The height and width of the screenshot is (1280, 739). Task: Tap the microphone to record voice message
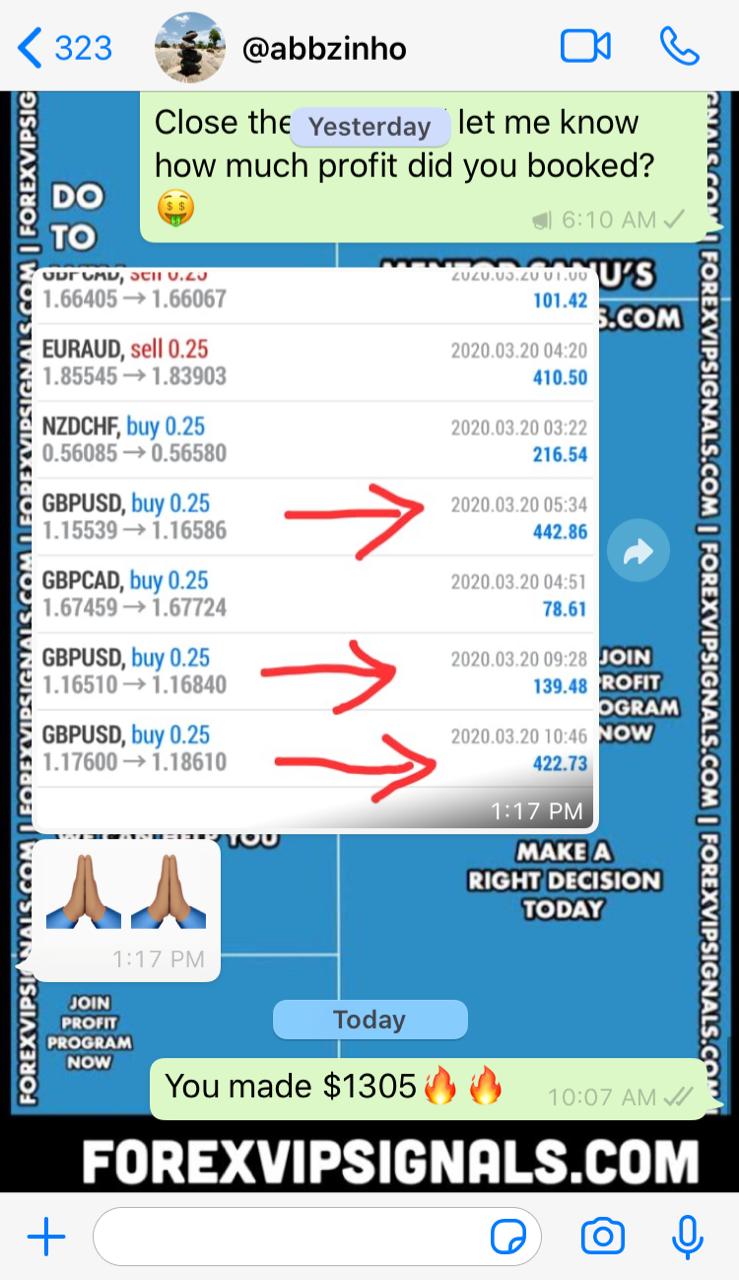(687, 1238)
